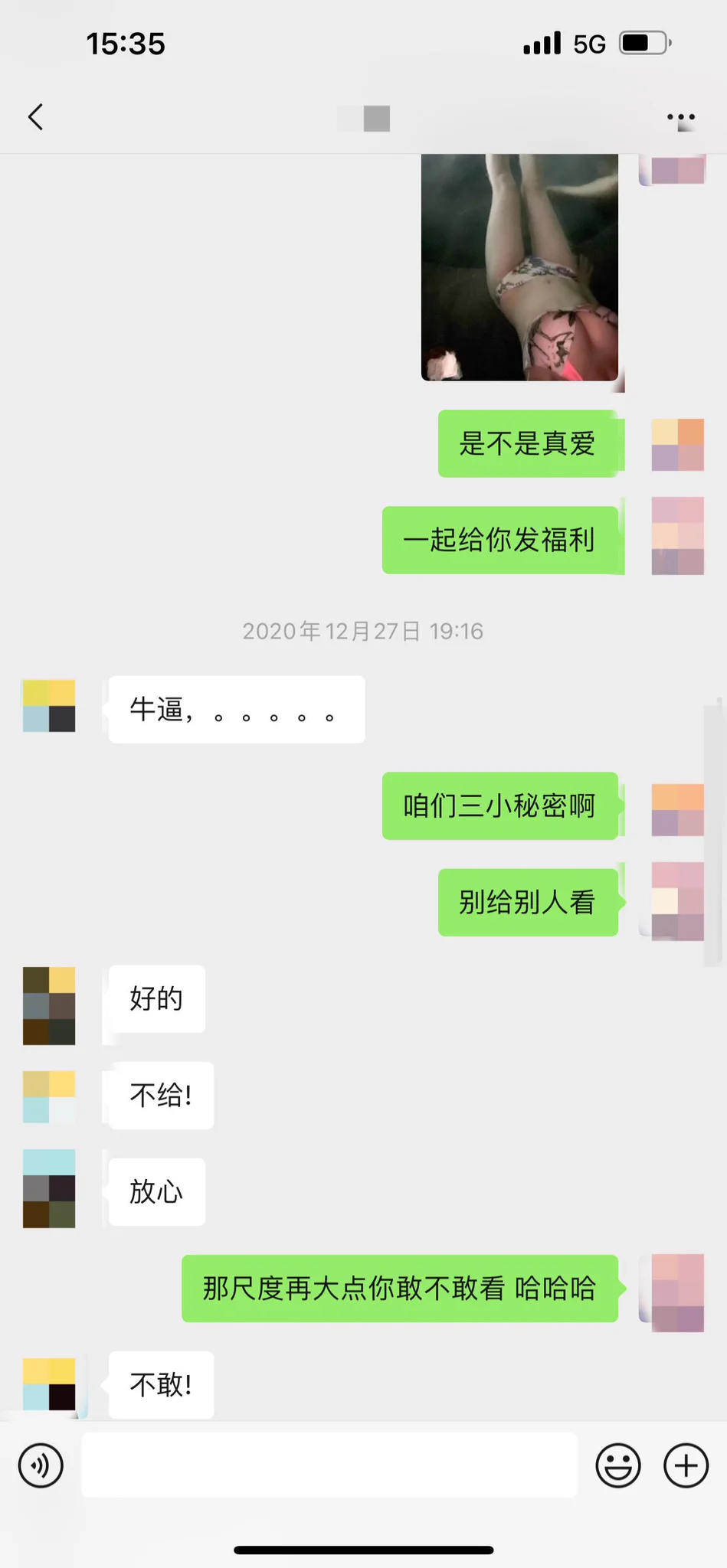Go back to the chat list
The image size is (727, 1568).
click(x=36, y=117)
